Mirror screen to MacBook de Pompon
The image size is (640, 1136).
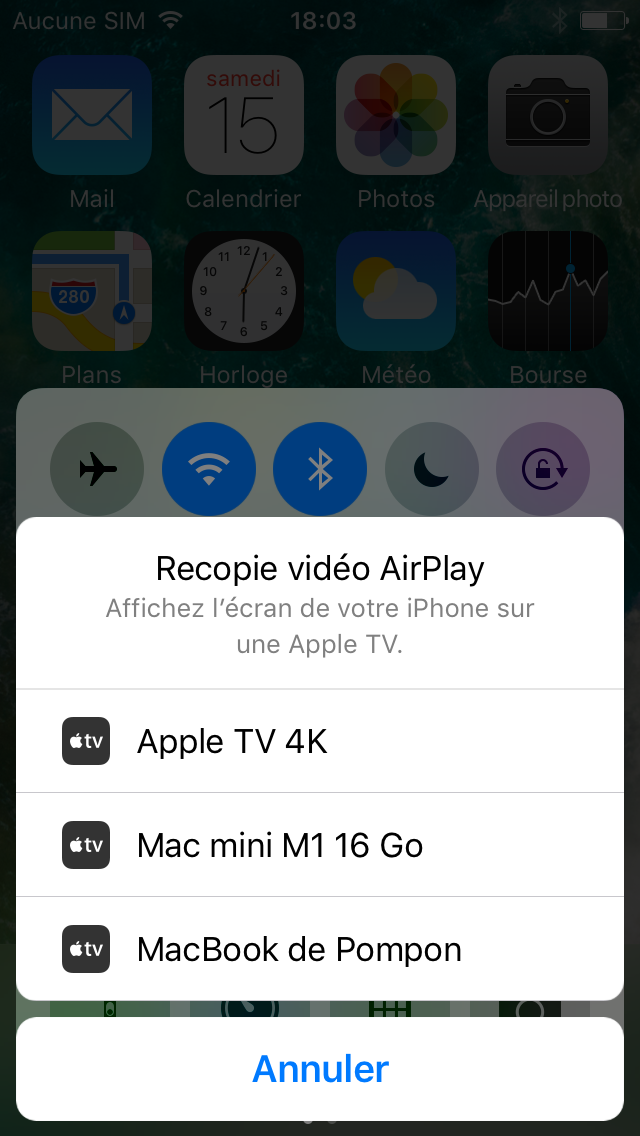tap(320, 948)
